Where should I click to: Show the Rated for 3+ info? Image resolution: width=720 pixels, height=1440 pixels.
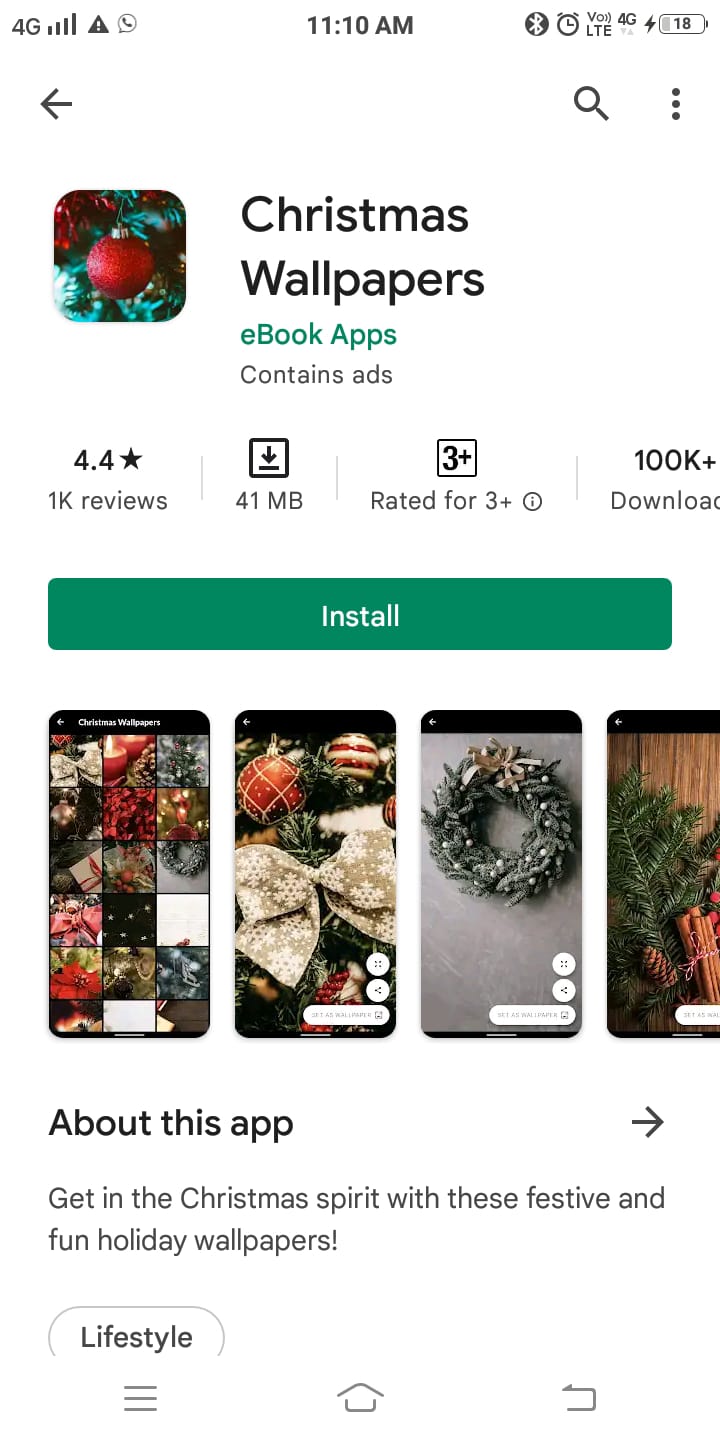pos(533,501)
